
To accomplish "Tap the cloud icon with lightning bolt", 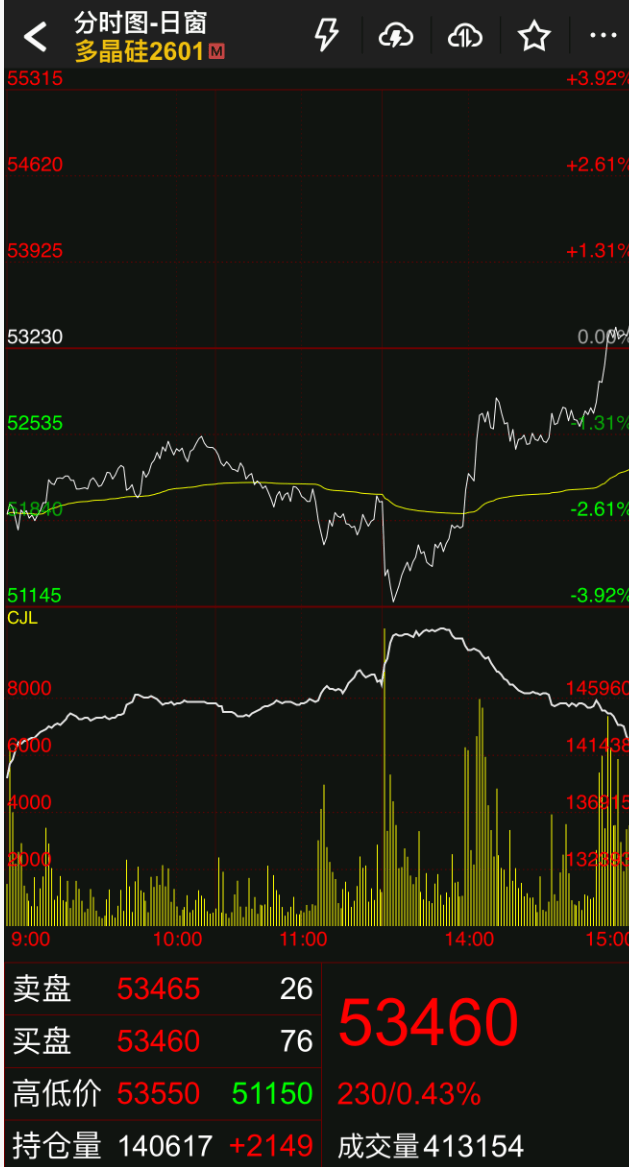I will click(396, 37).
